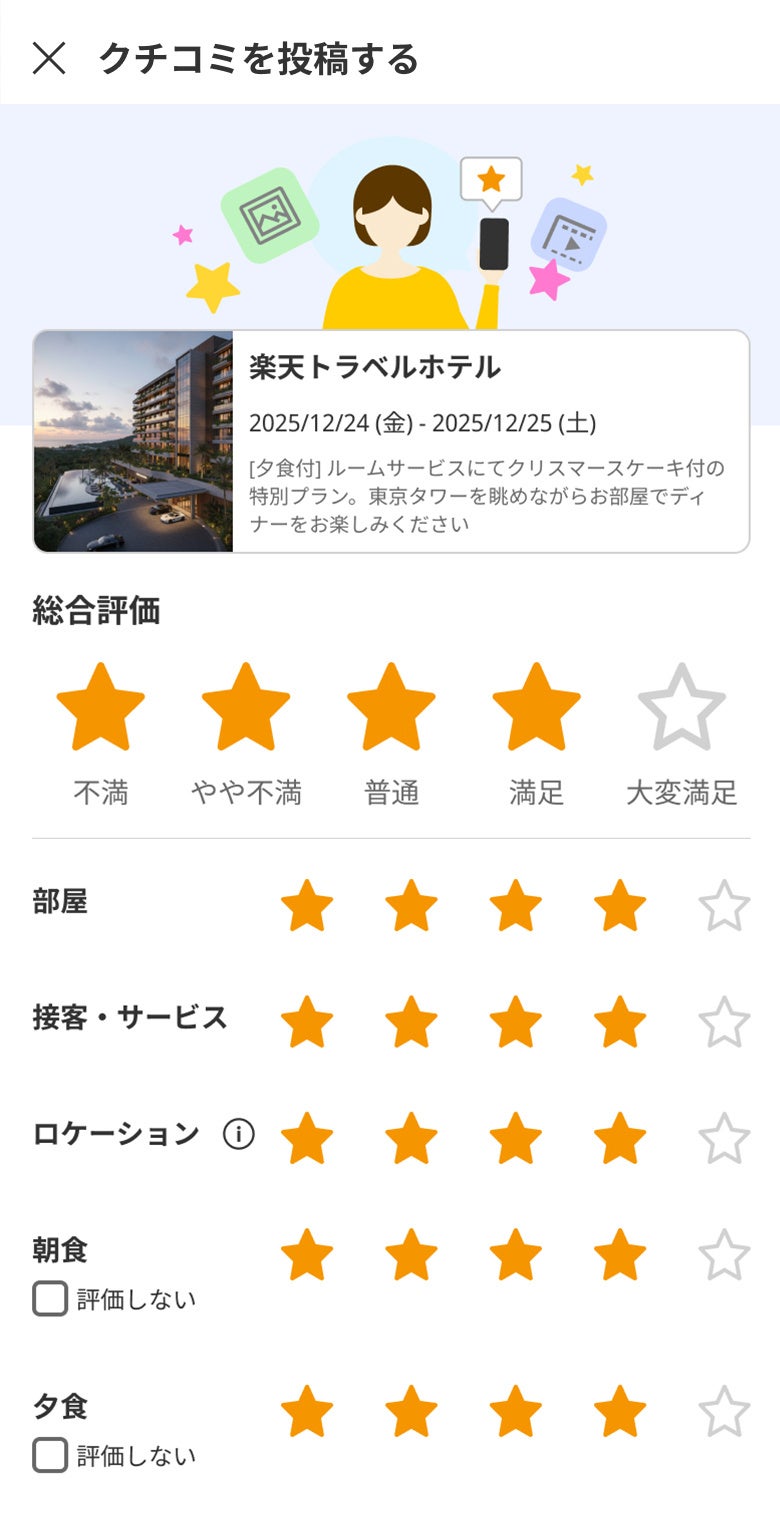The height and width of the screenshot is (1513, 780).
Task: Select the 普通 overall rating star
Action: (391, 707)
